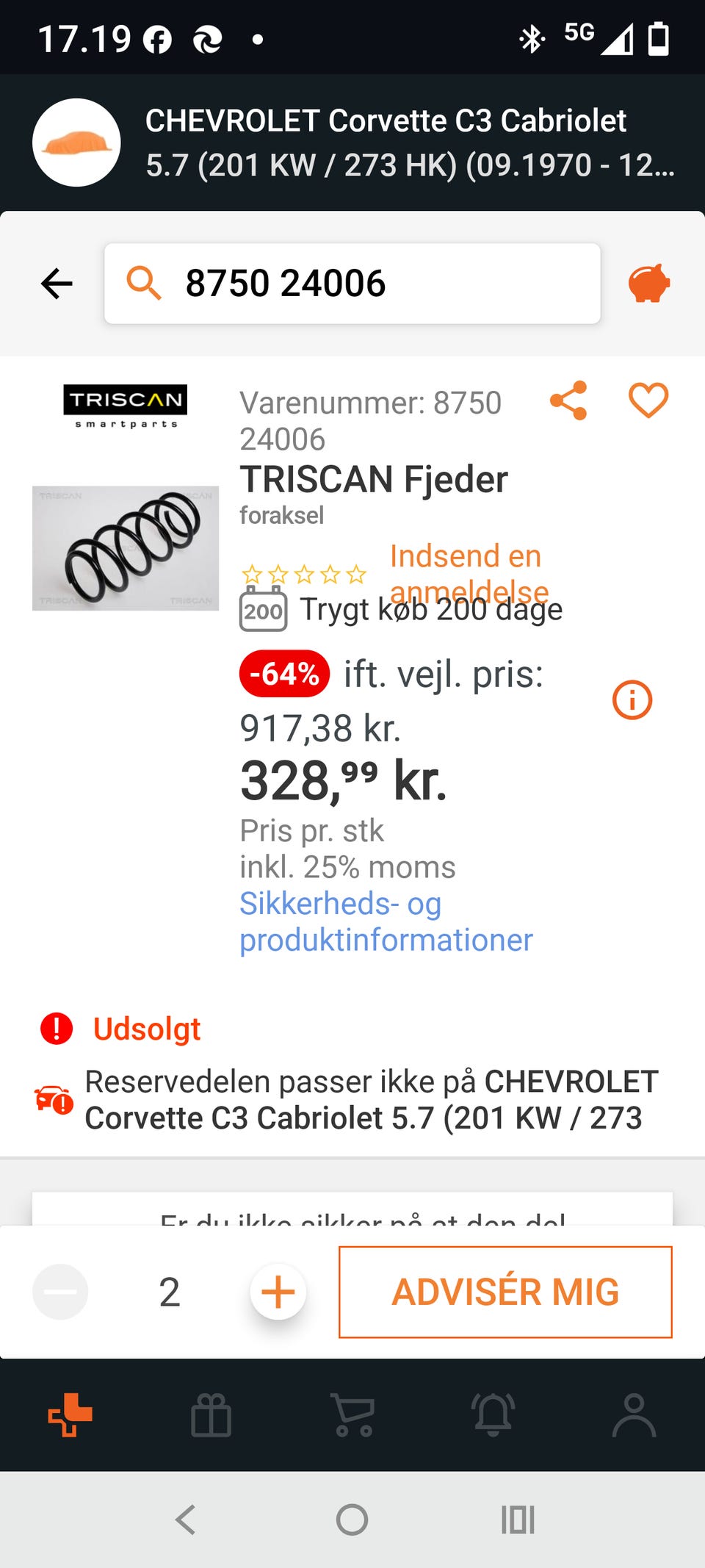This screenshot has height=1568, width=705.
Task: Open the orange piggy bank icon
Action: click(648, 284)
